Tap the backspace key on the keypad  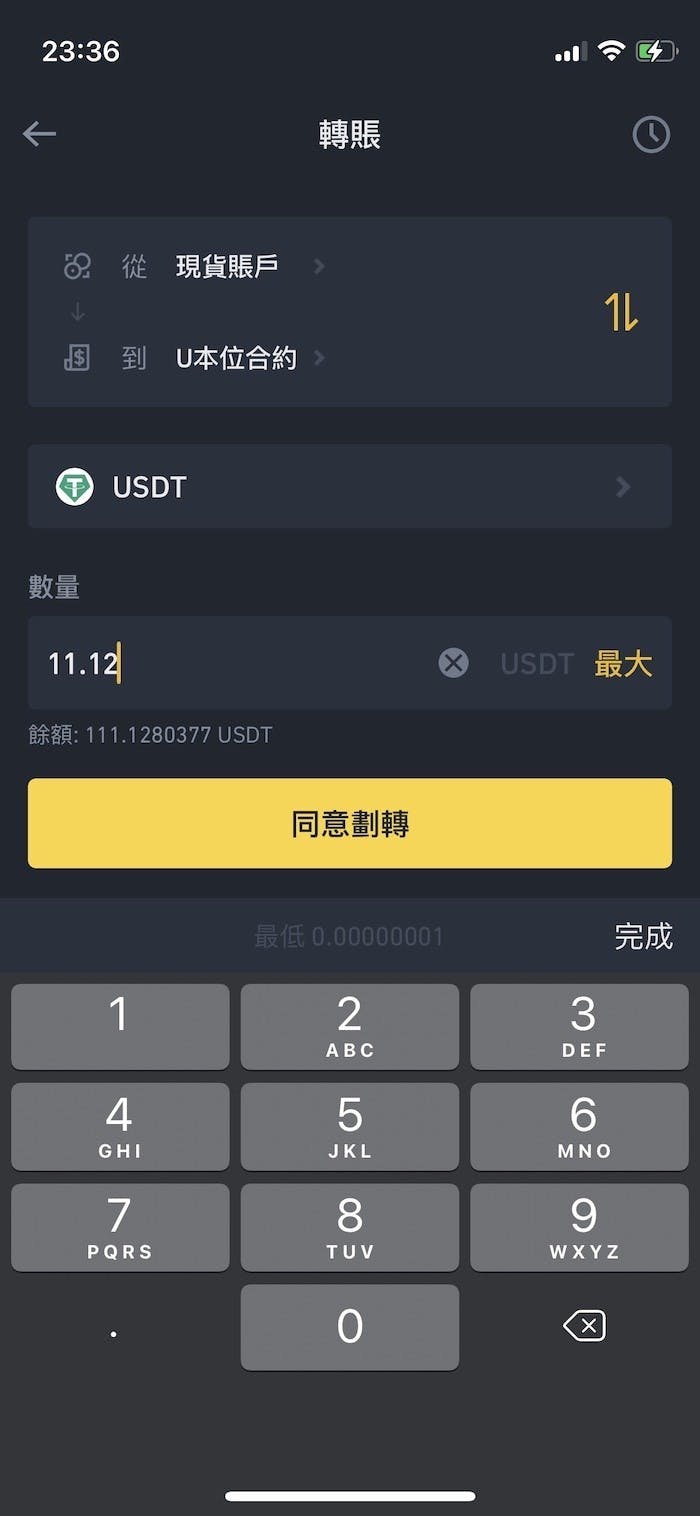pyautogui.click(x=584, y=1326)
